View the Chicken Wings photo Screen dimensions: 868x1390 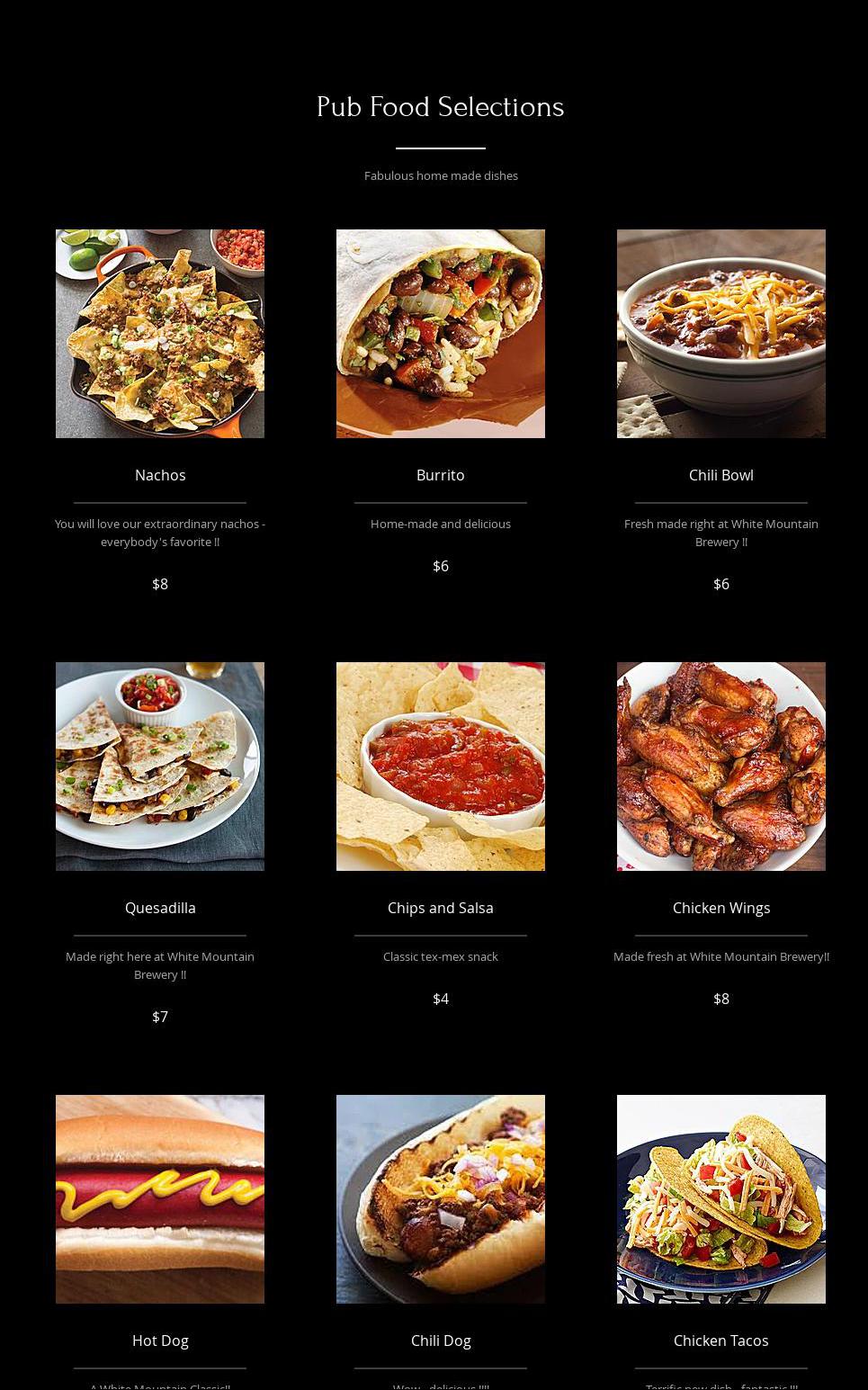[721, 767]
